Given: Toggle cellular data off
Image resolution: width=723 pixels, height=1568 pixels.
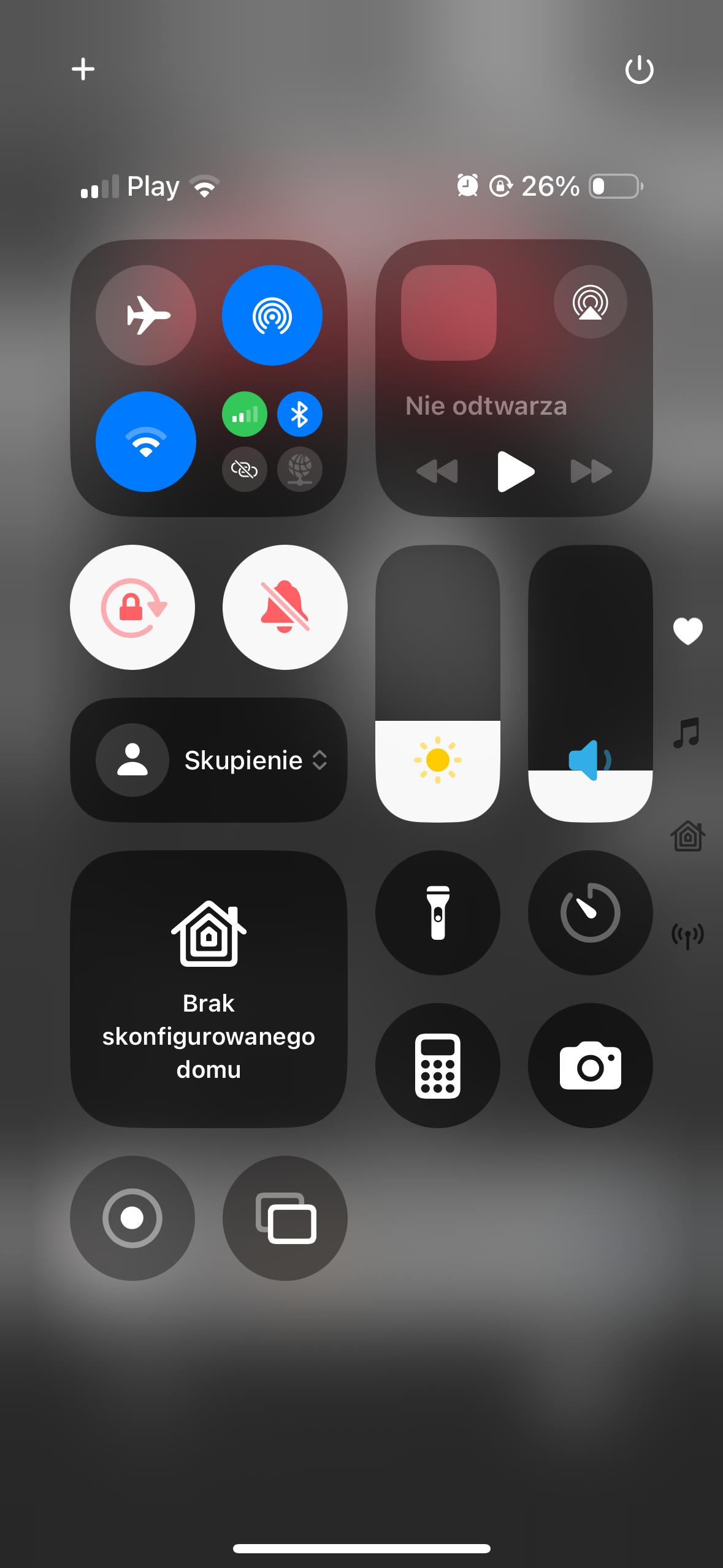Looking at the screenshot, I should (x=244, y=415).
